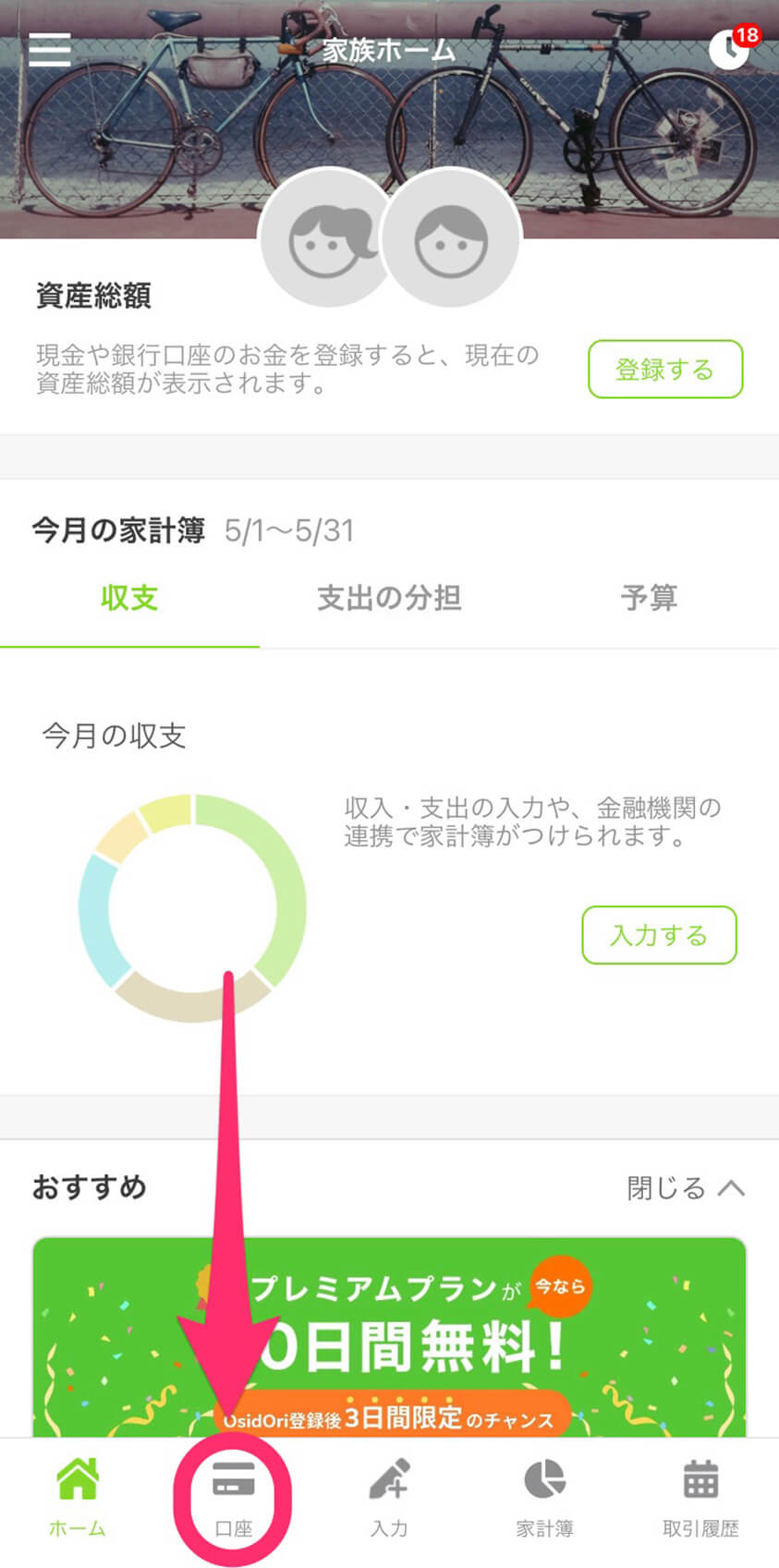This screenshot has height=1568, width=779.
Task: Switch to the 家計簿 bottom tab
Action: coord(545,1499)
